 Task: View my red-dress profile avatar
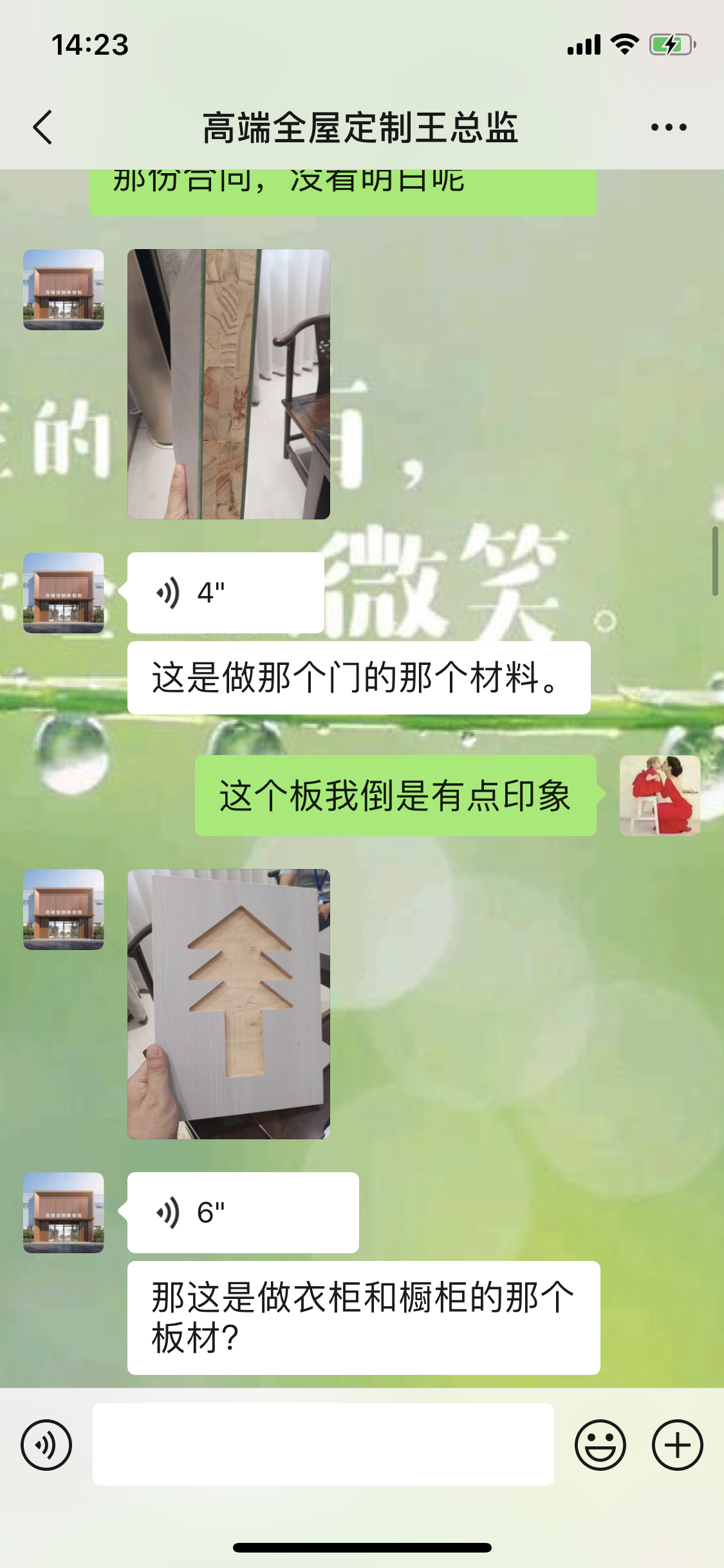(x=660, y=796)
